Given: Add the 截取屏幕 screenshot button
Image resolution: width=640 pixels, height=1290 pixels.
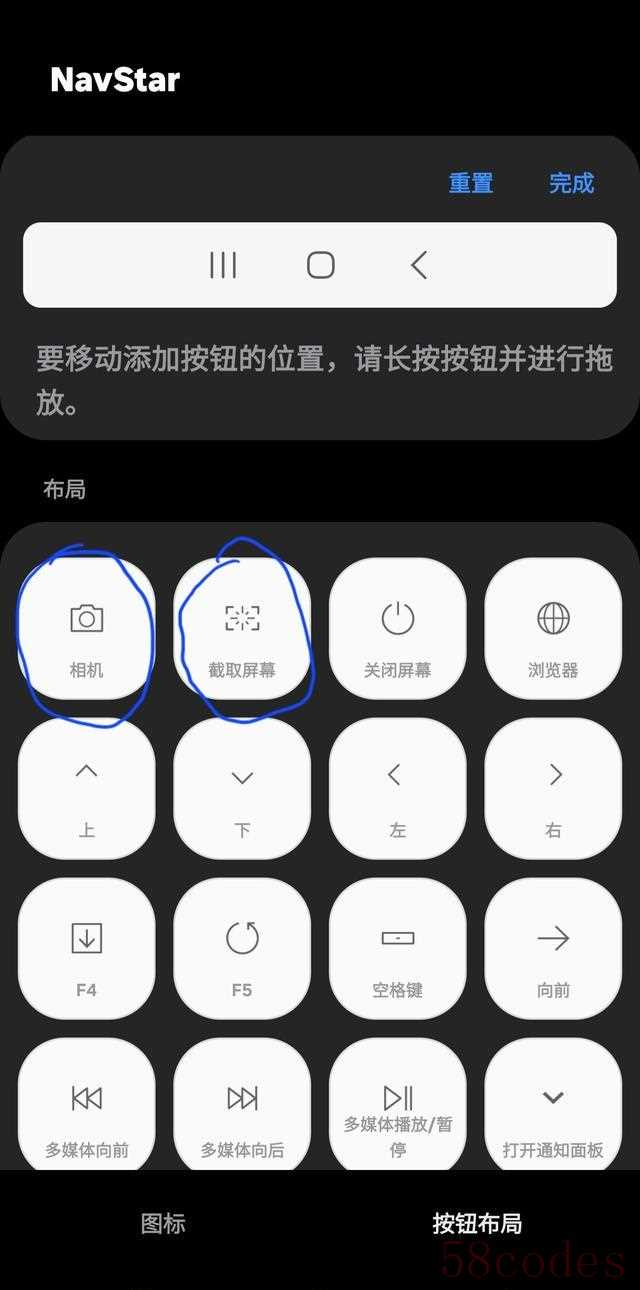Looking at the screenshot, I should pyautogui.click(x=242, y=629).
